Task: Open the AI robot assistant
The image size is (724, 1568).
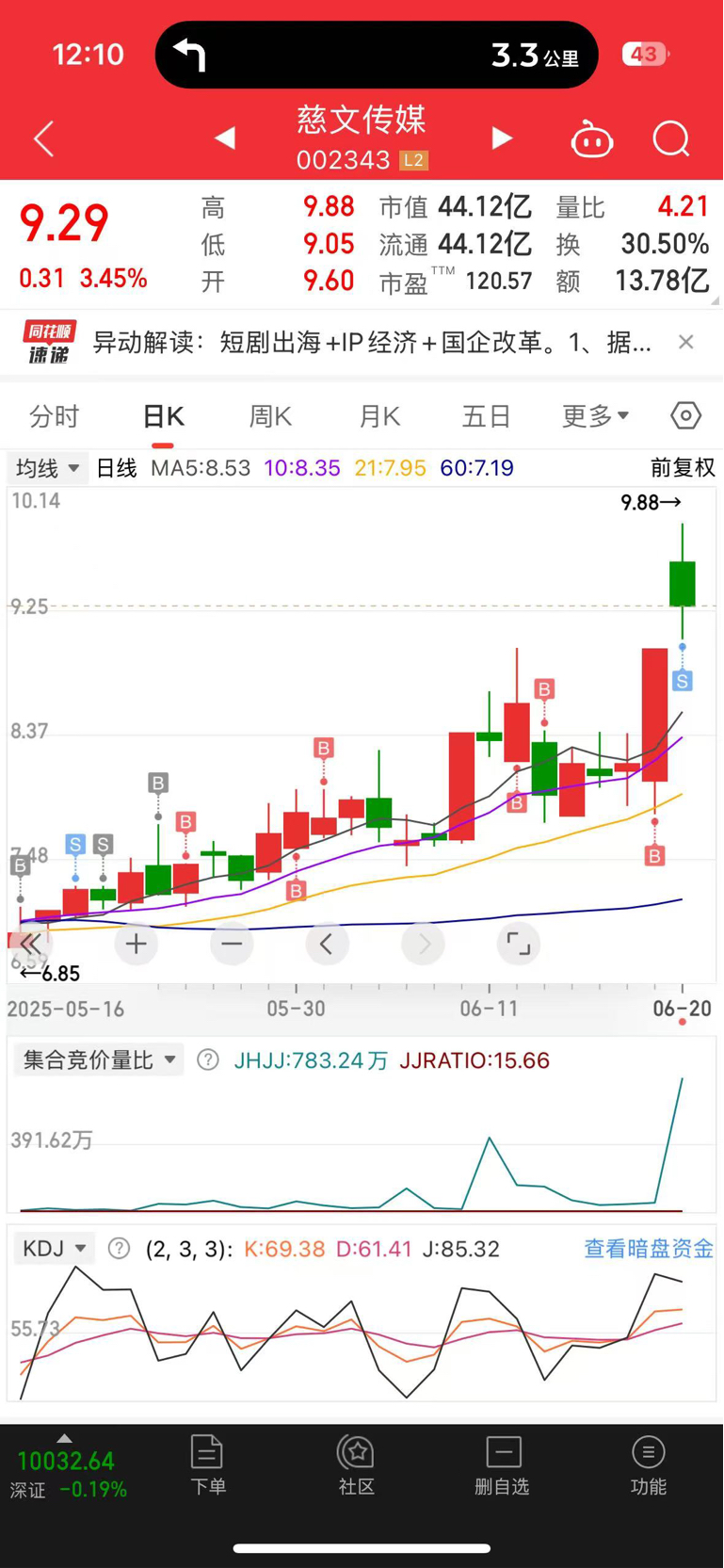Action: [x=592, y=139]
